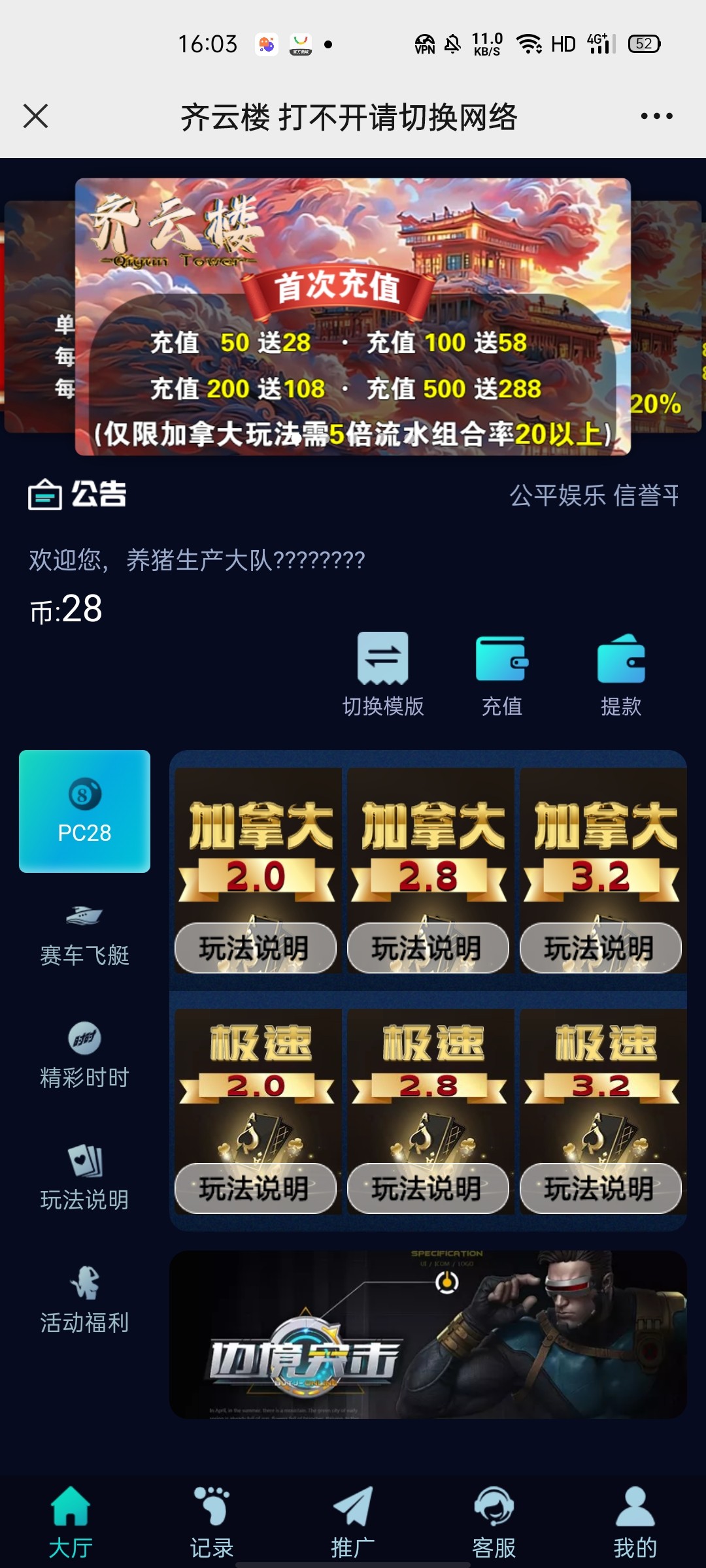
Task: Open the 活动福利 section
Action: click(85, 1300)
